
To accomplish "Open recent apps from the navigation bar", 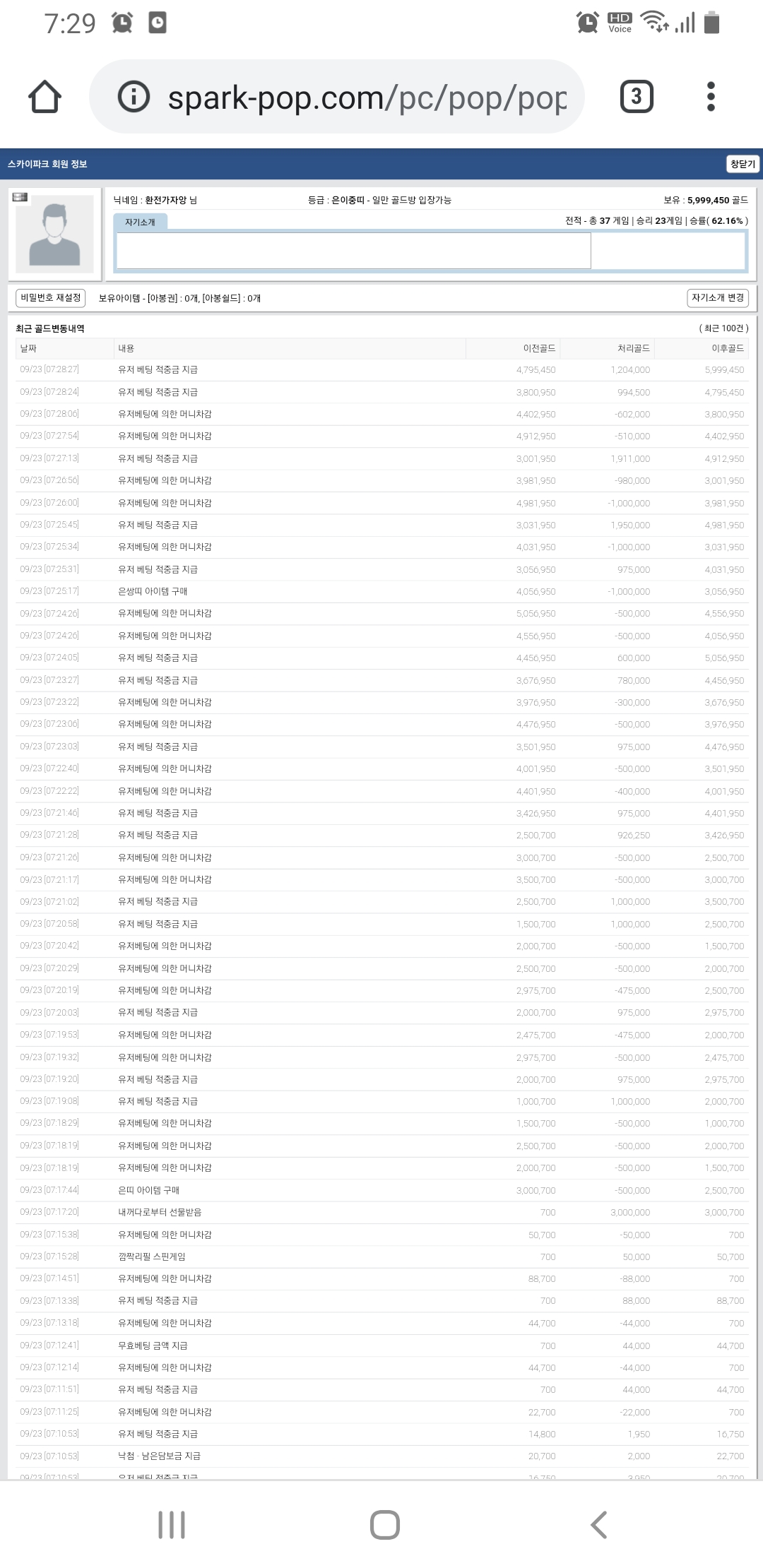I will 172,1525.
